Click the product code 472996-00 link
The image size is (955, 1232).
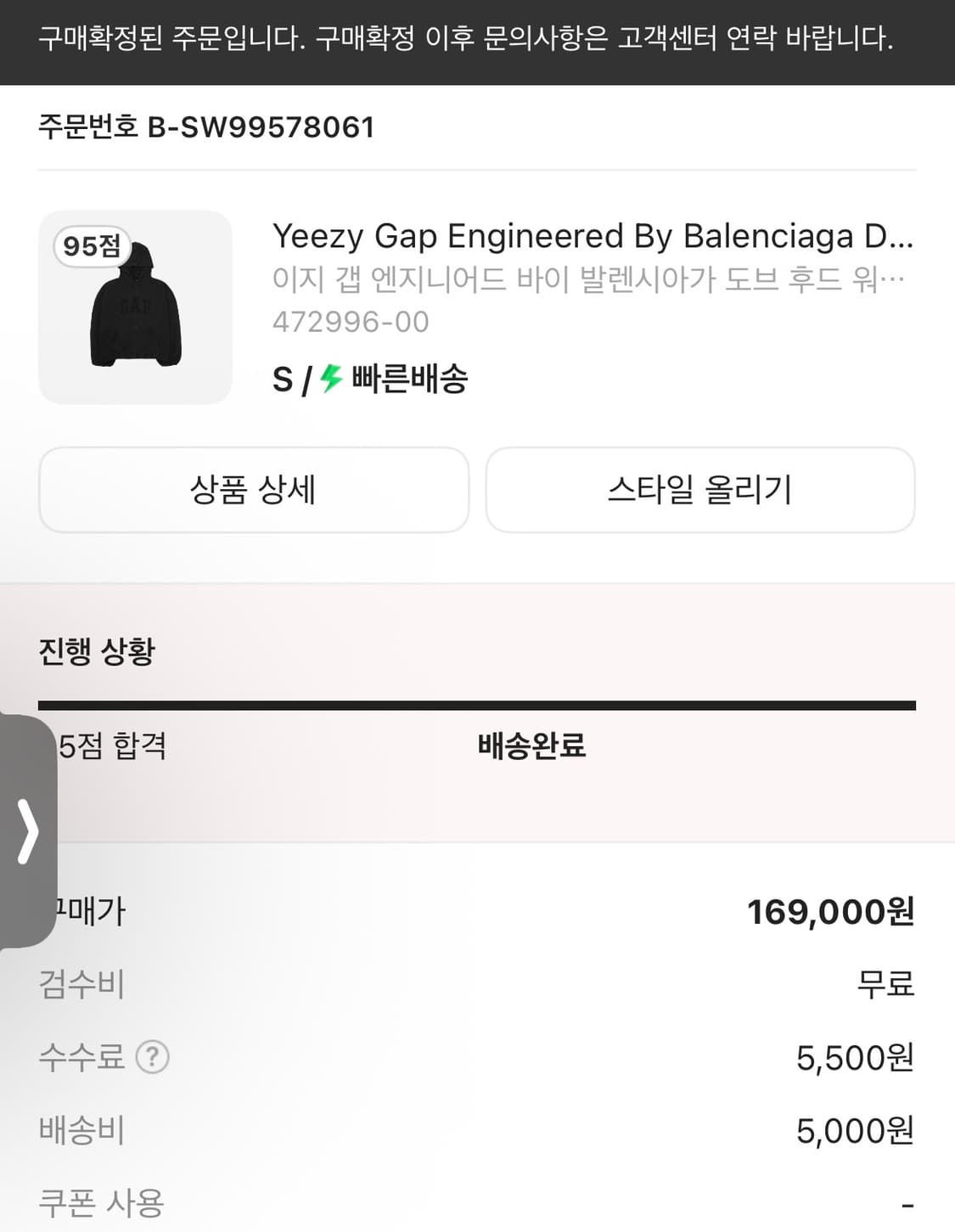[x=351, y=321]
